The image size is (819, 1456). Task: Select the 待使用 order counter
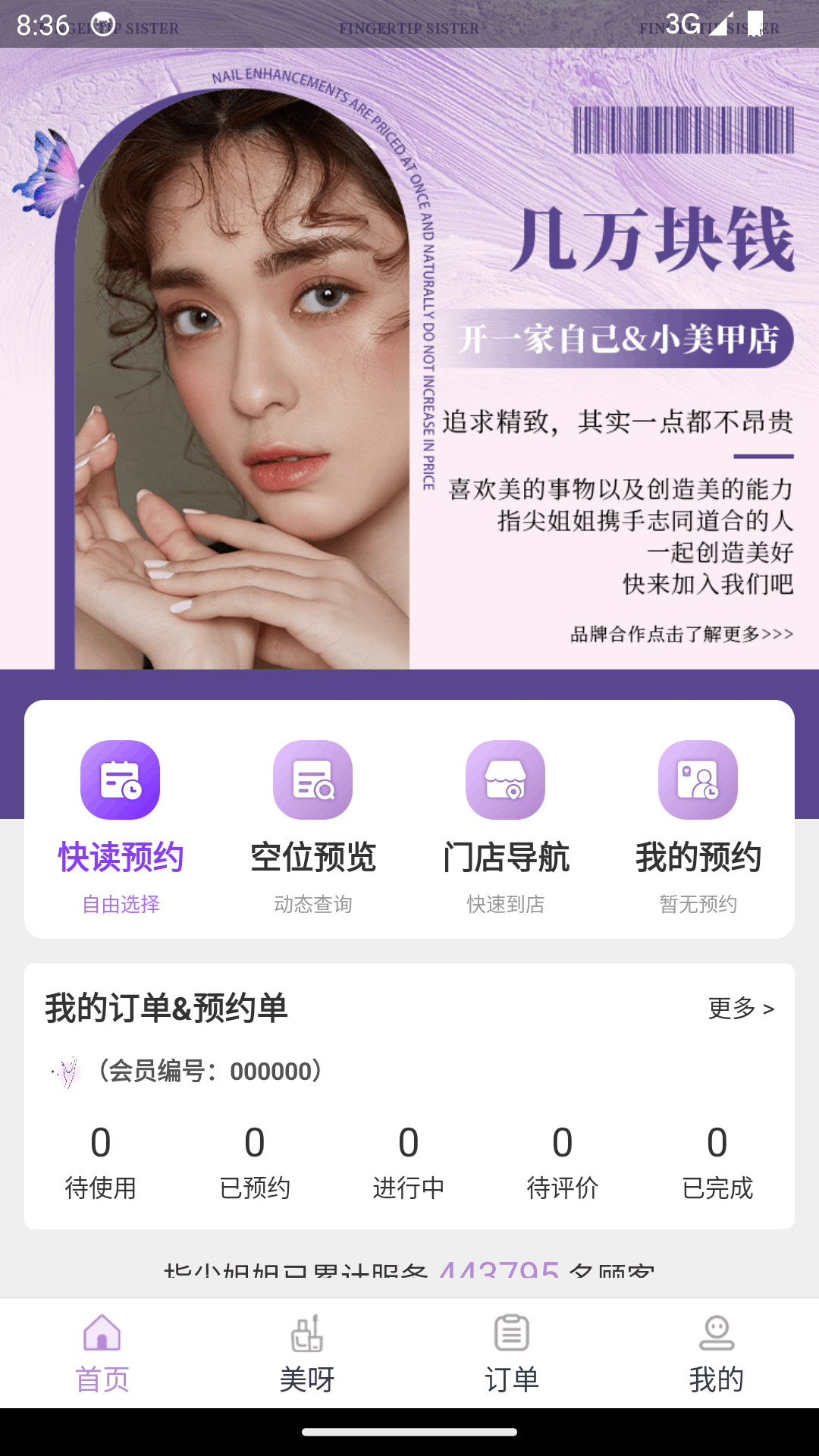pyautogui.click(x=102, y=1156)
